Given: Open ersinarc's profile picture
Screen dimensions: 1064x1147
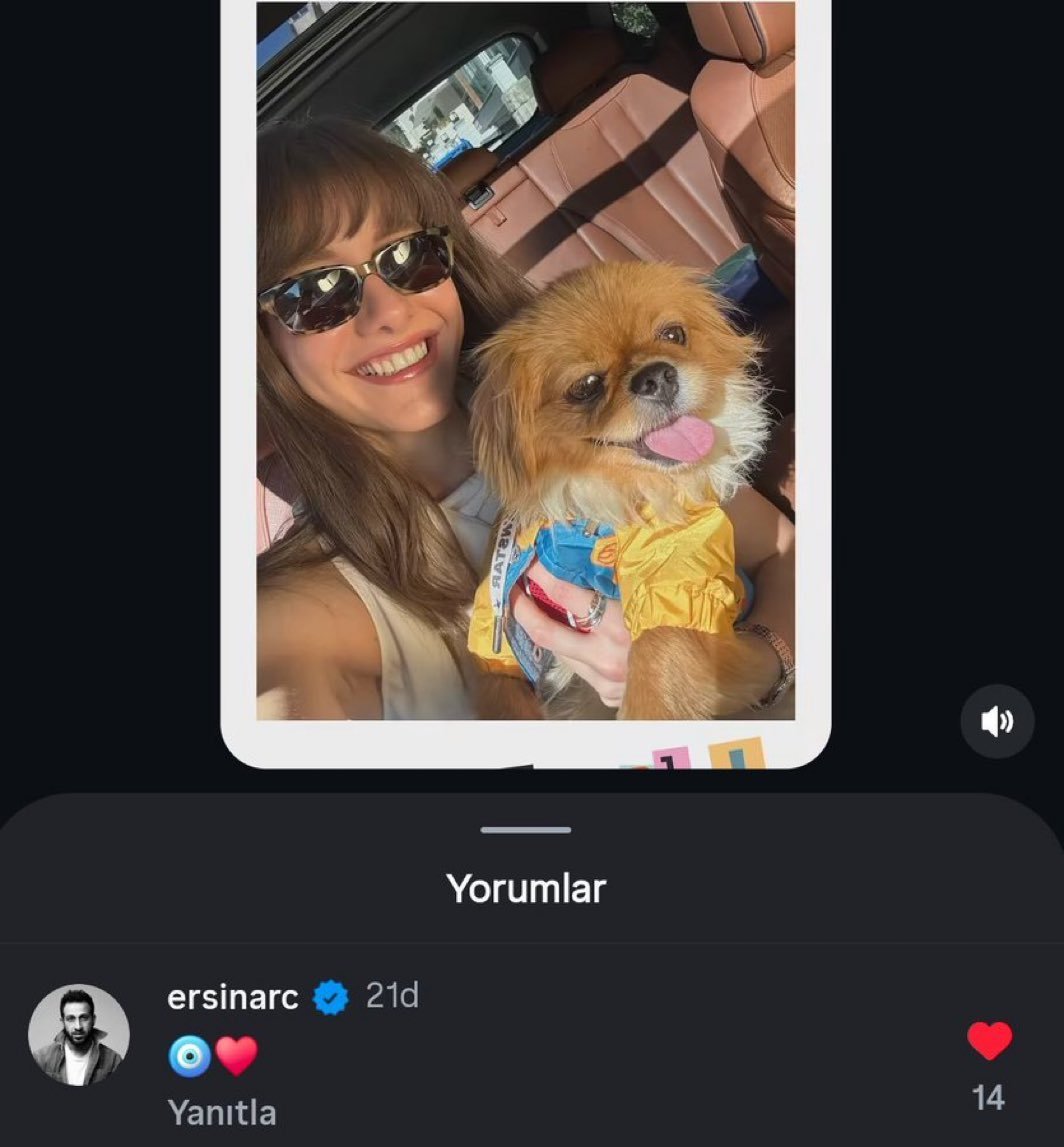Looking at the screenshot, I should point(79,1035).
